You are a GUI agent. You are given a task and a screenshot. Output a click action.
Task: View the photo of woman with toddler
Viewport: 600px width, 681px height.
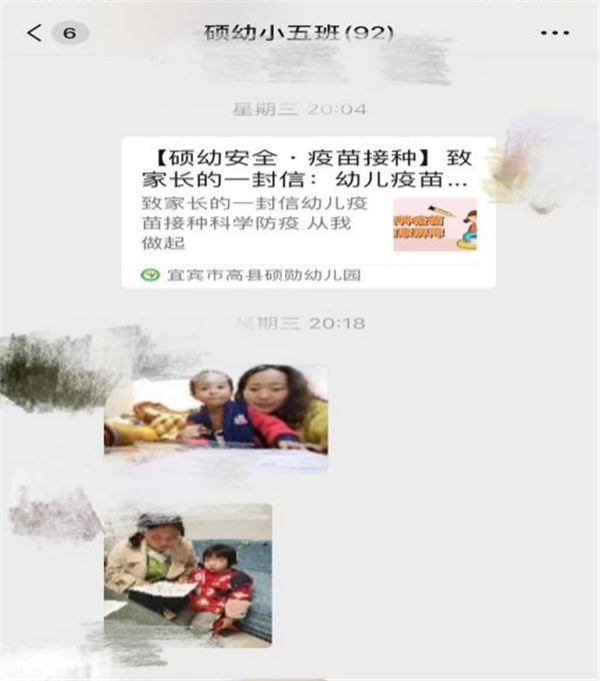click(x=216, y=410)
